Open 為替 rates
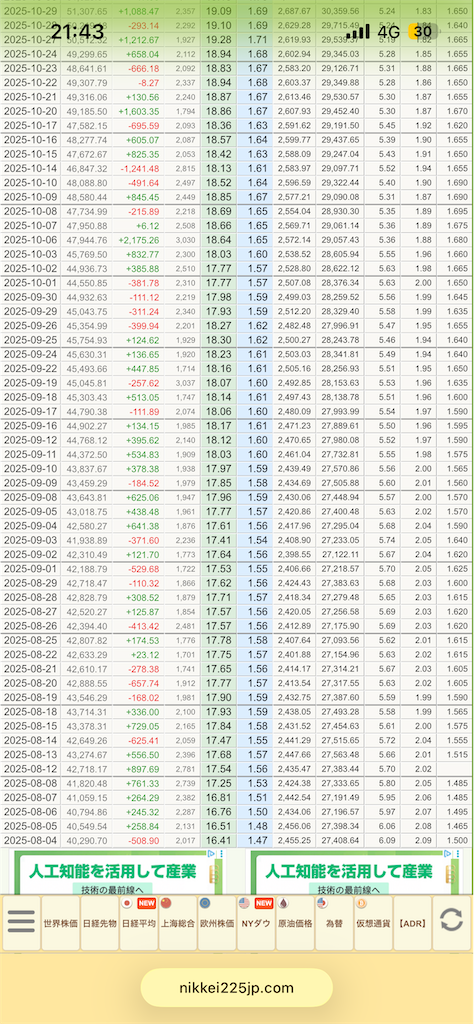474x1024 pixels. pos(334,923)
